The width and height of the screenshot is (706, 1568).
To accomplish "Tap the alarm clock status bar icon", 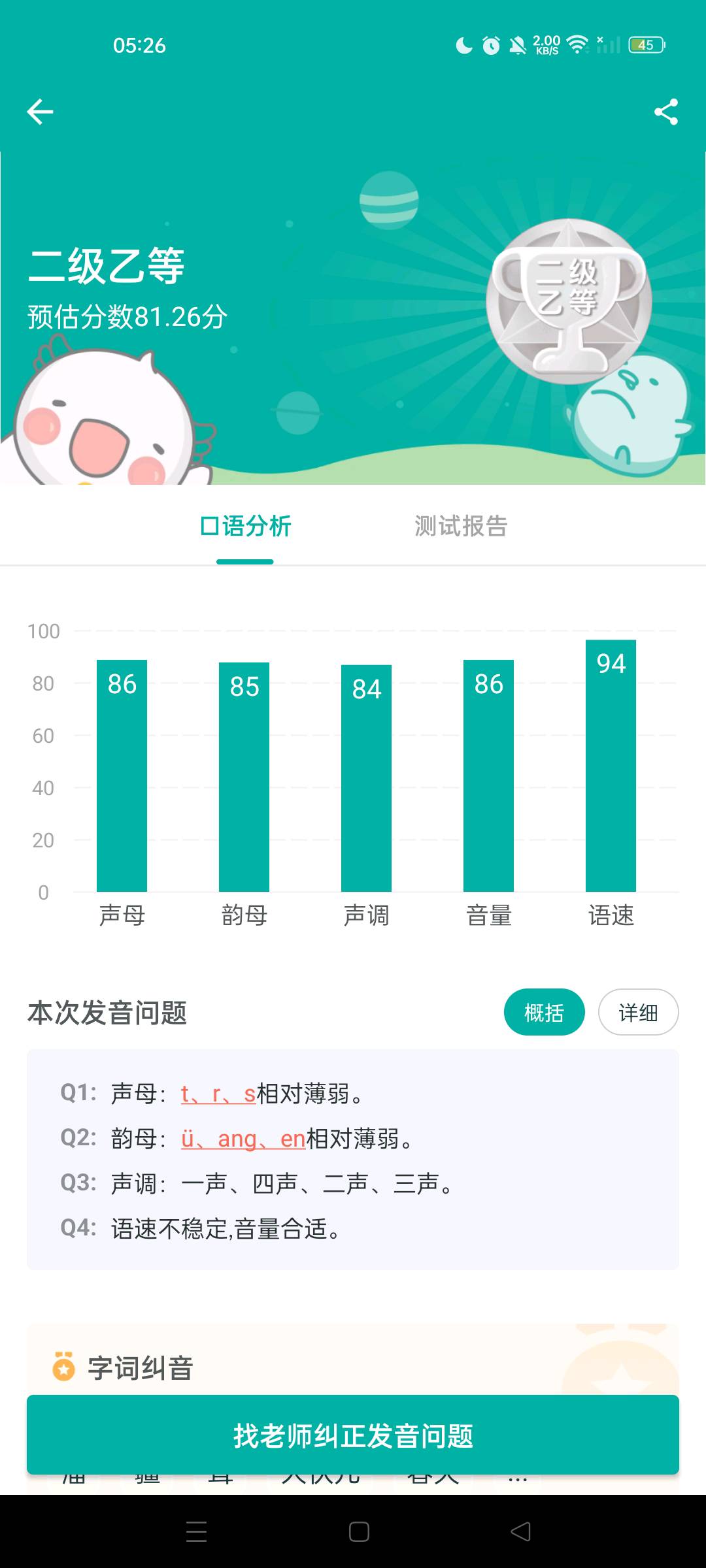I will click(490, 44).
